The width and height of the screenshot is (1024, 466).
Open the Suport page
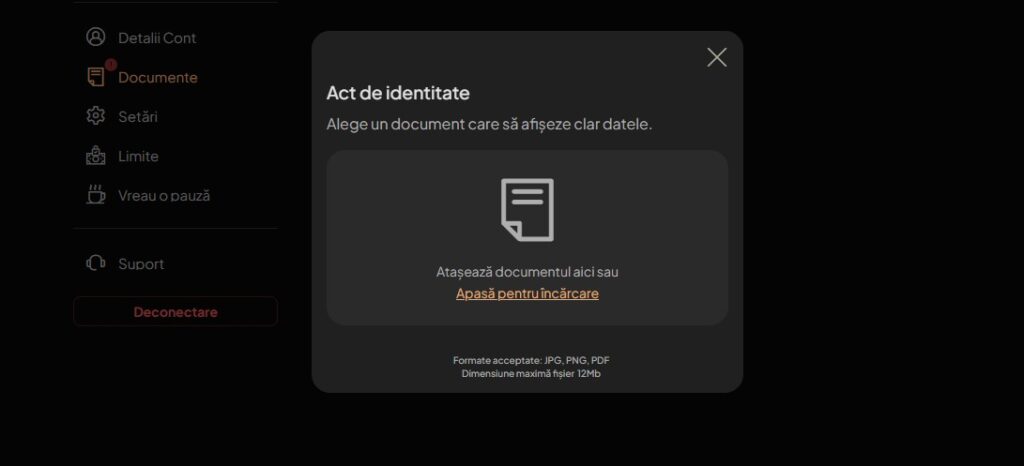[x=140, y=264]
